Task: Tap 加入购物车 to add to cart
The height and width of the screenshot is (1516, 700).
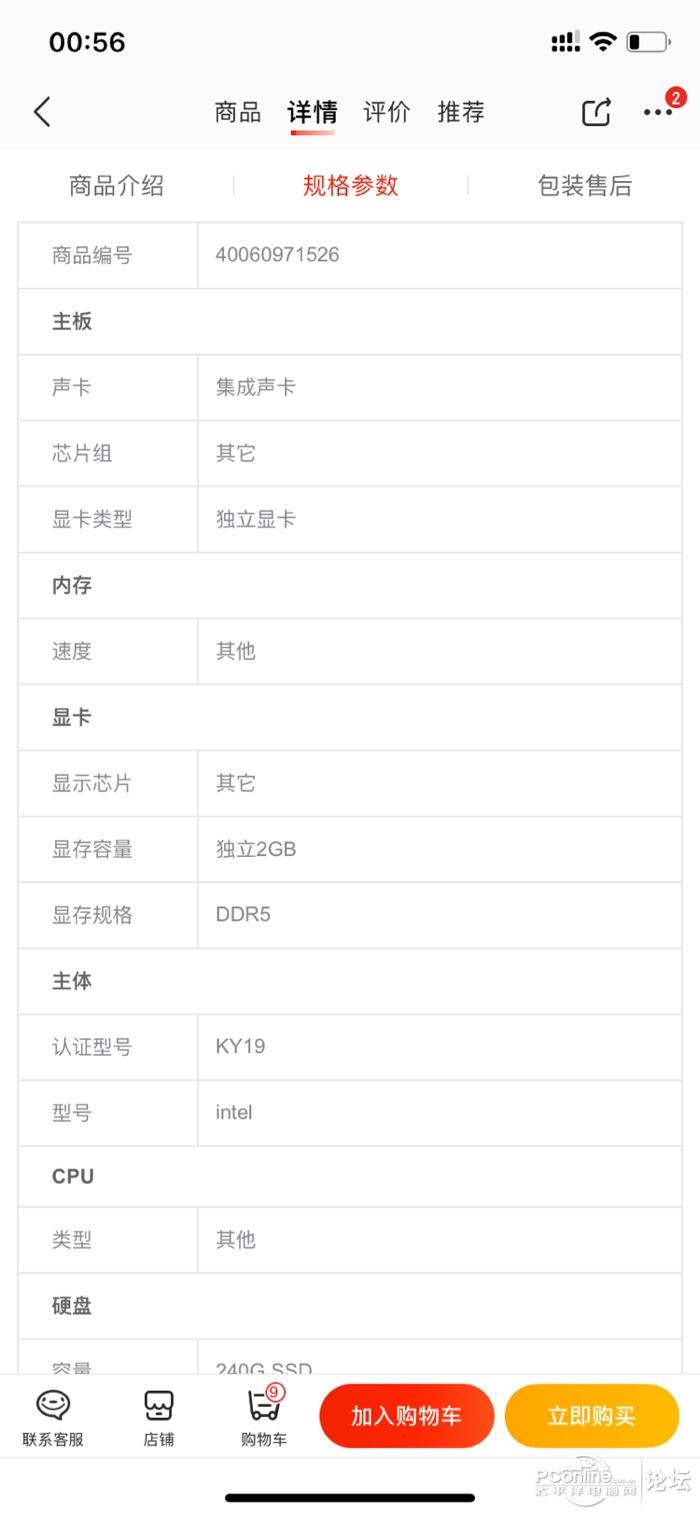Action: 407,1416
